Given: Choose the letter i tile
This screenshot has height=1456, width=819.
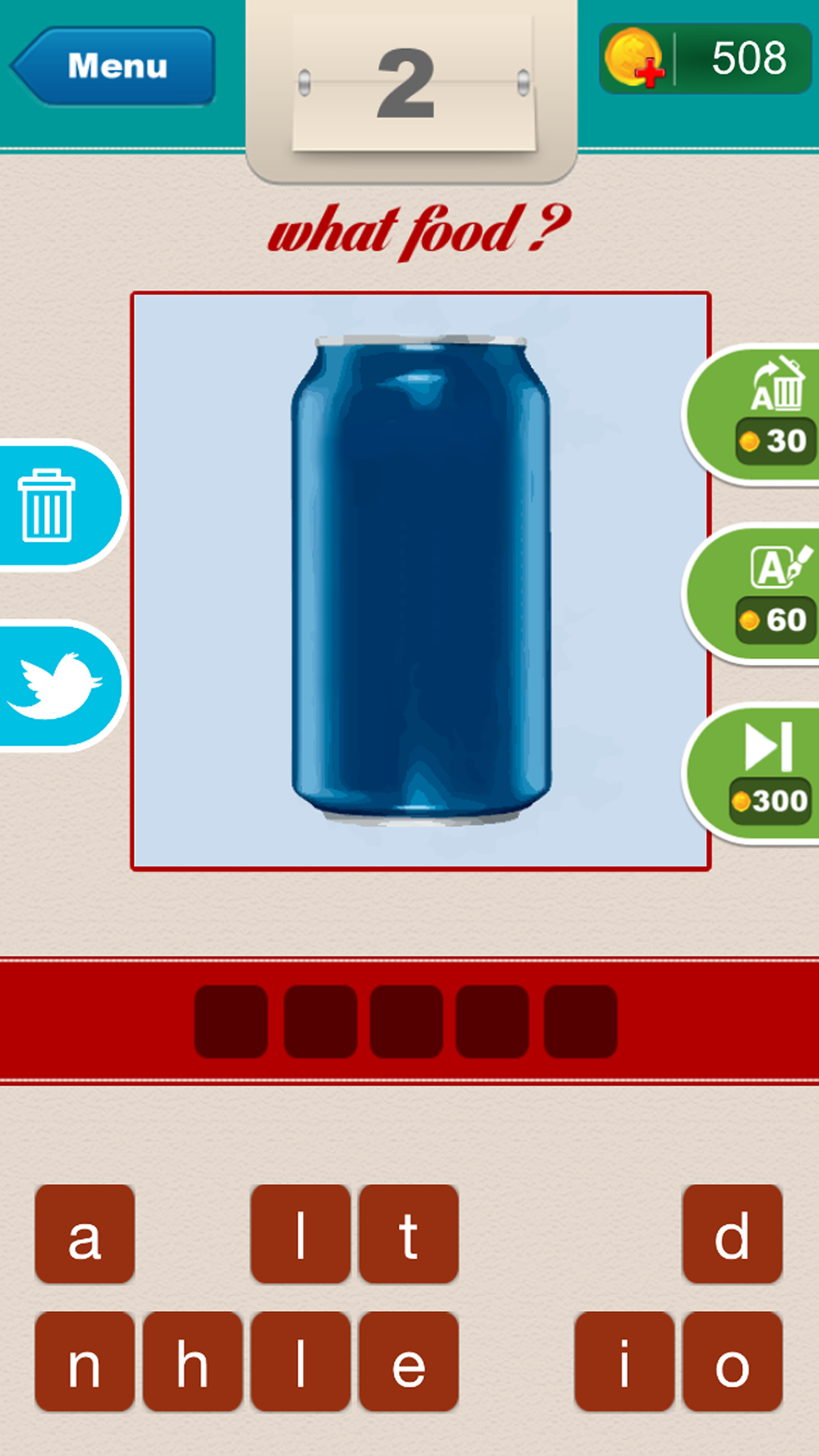Looking at the screenshot, I should [x=624, y=1361].
